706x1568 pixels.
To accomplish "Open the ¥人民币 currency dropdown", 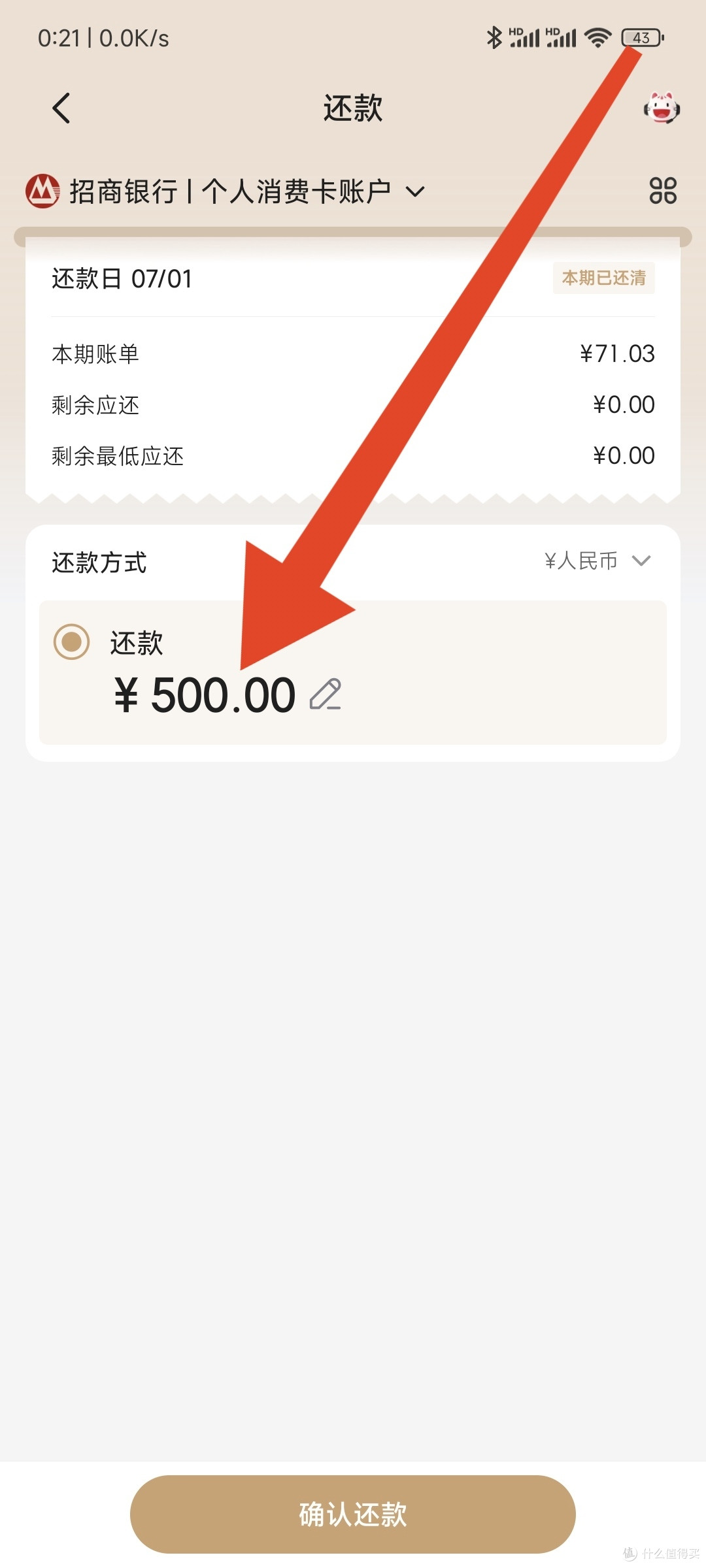I will [596, 561].
